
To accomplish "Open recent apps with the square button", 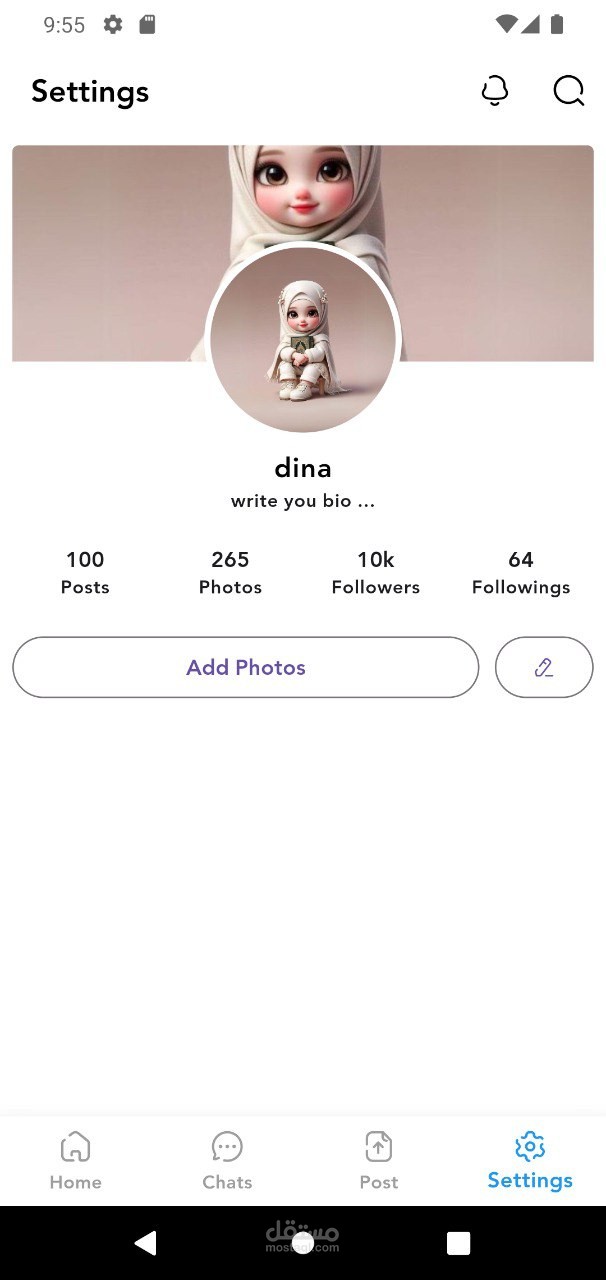I will click(458, 1243).
